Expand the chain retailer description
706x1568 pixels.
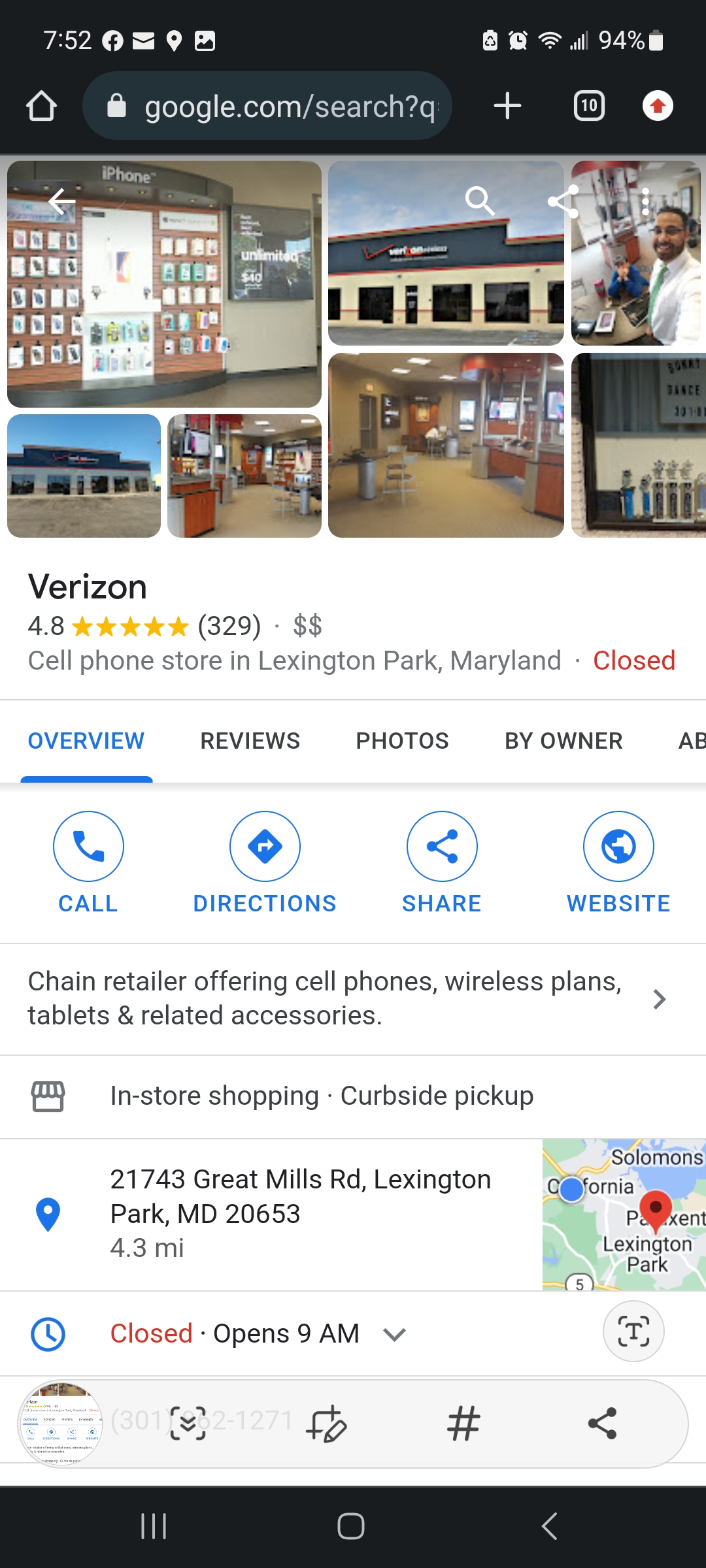pos(659,999)
